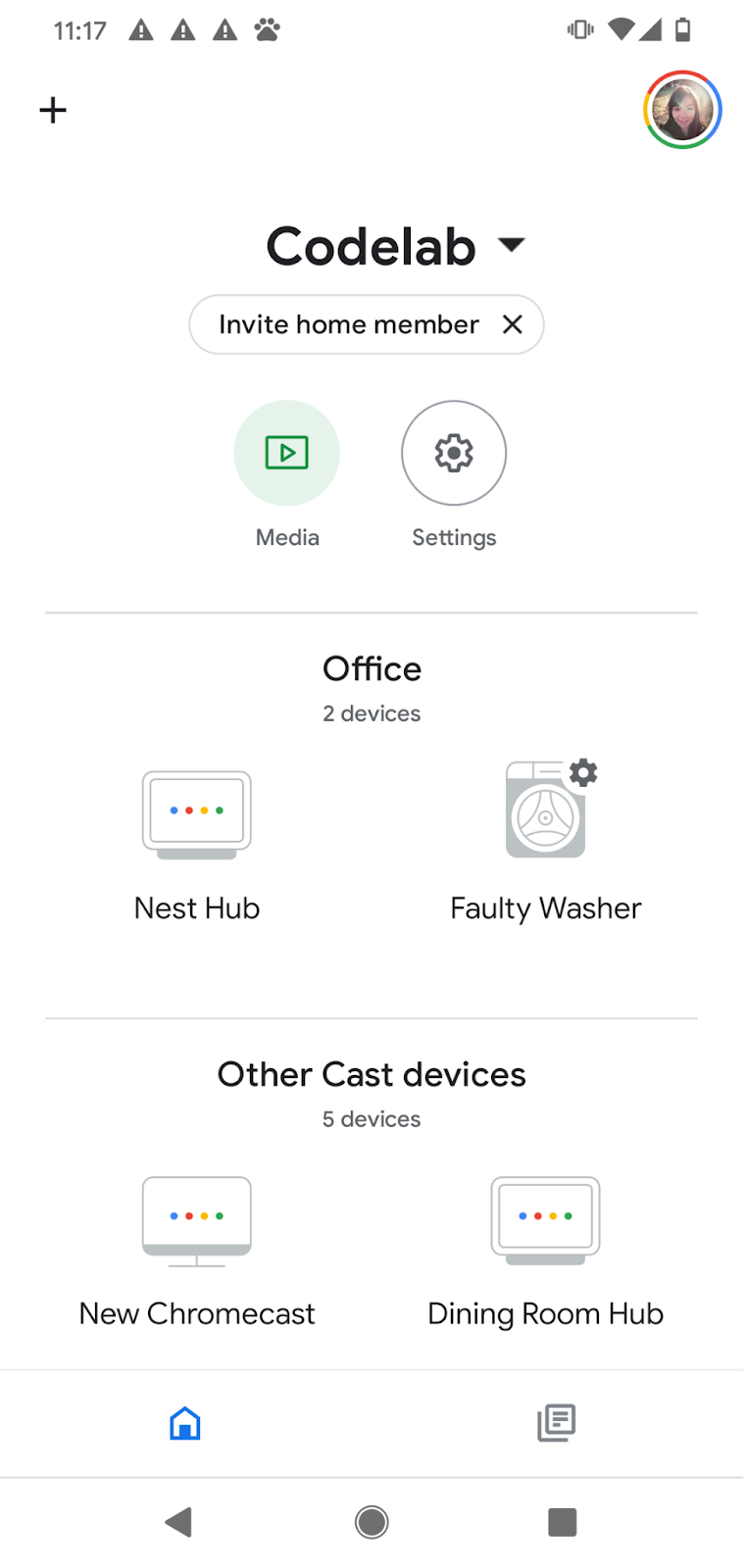Viewport: 744px width, 1568px height.
Task: Switch to the Feed tab at bottom
Action: 557,1423
